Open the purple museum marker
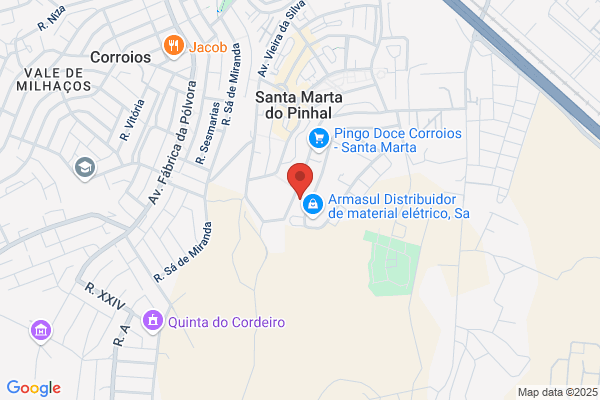The width and height of the screenshot is (600, 400). (x=41, y=331)
